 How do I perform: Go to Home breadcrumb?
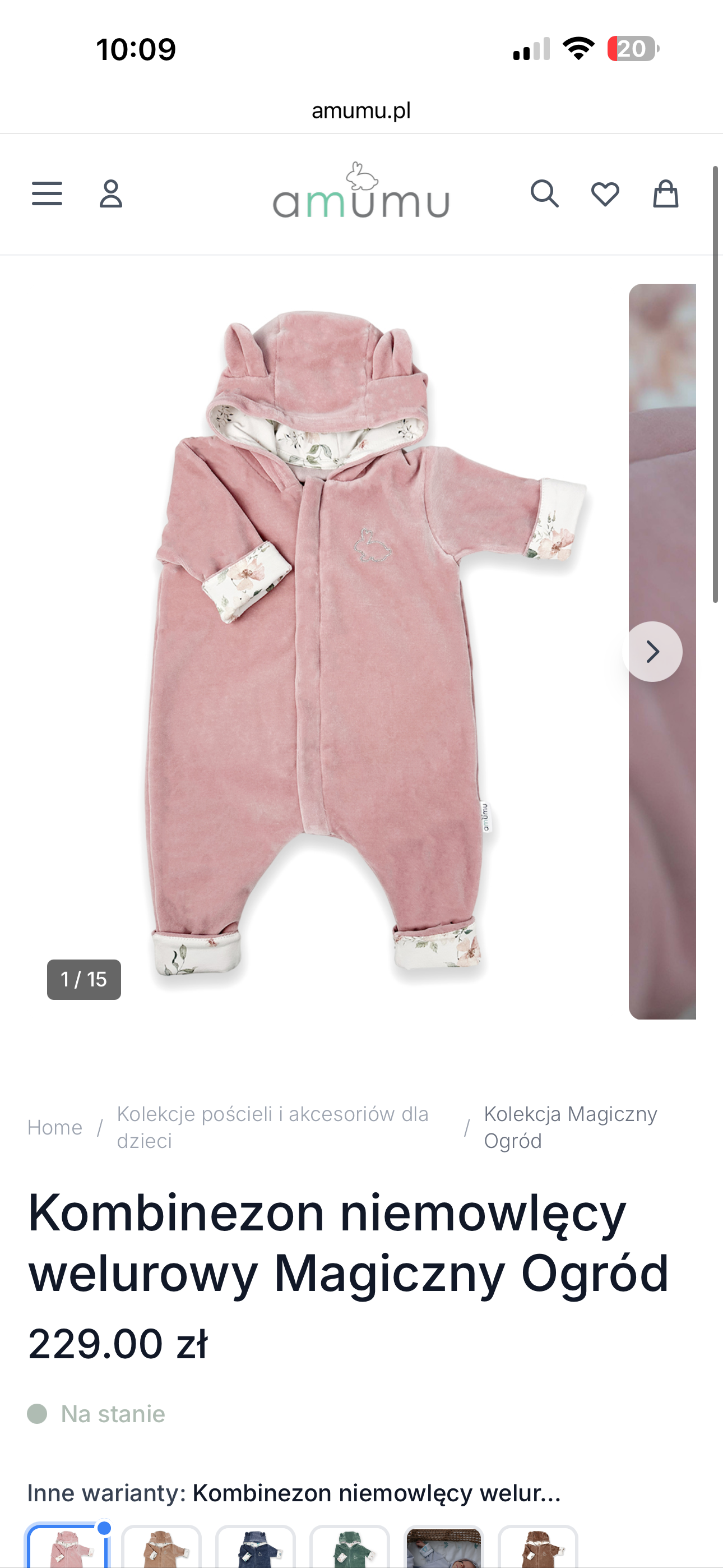55,1127
